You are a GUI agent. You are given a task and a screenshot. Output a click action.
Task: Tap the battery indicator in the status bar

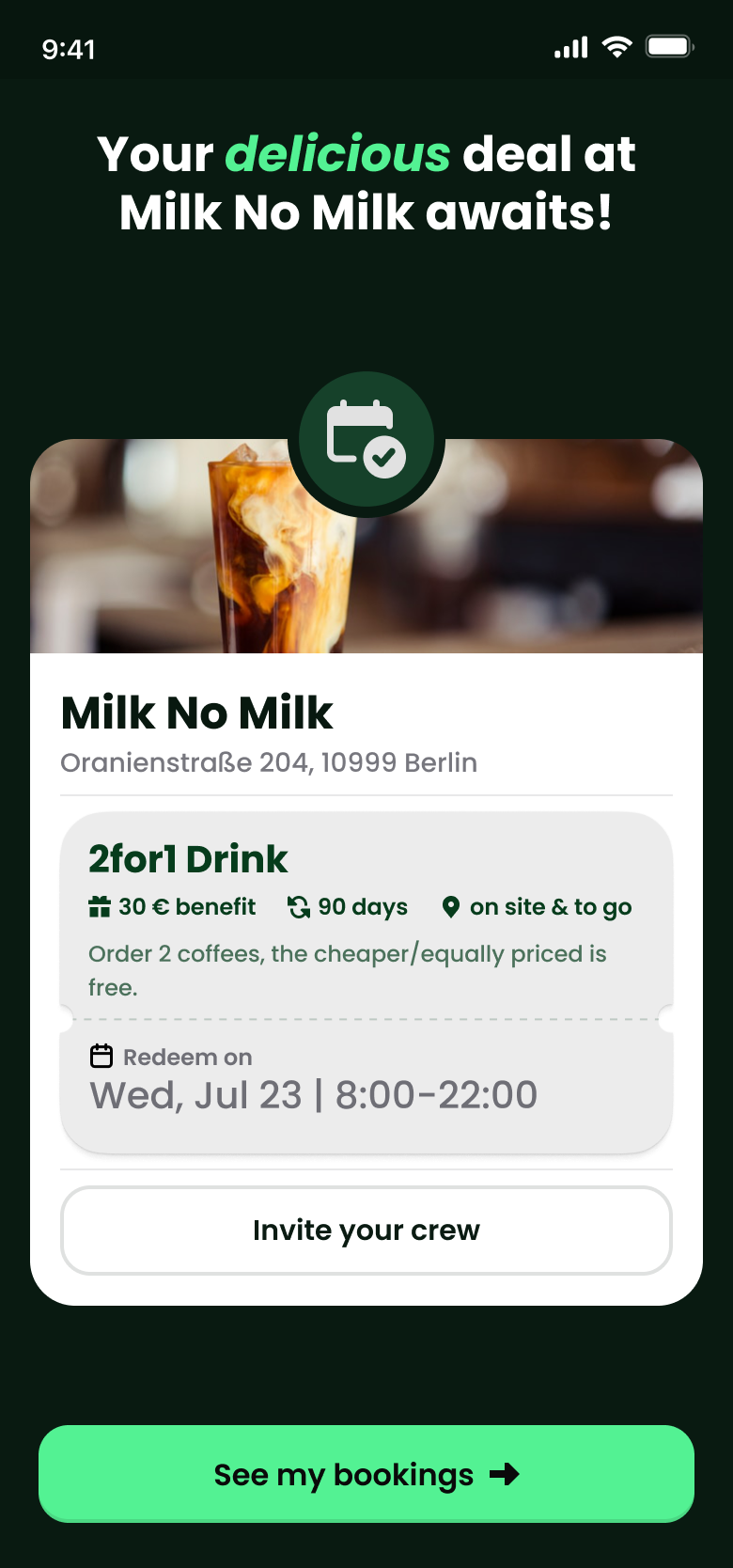point(668,45)
